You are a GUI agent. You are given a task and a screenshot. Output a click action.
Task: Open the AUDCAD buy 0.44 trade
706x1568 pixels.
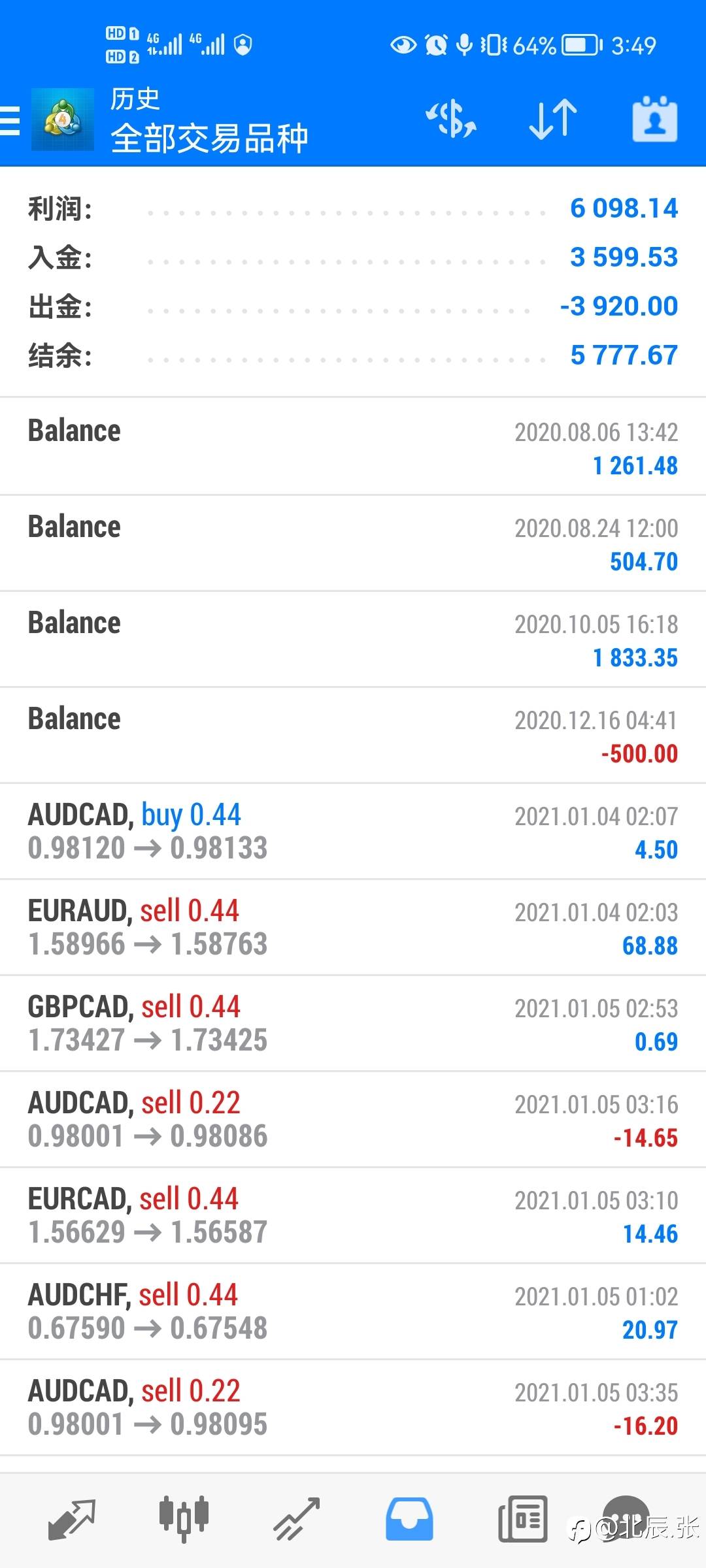[353, 831]
